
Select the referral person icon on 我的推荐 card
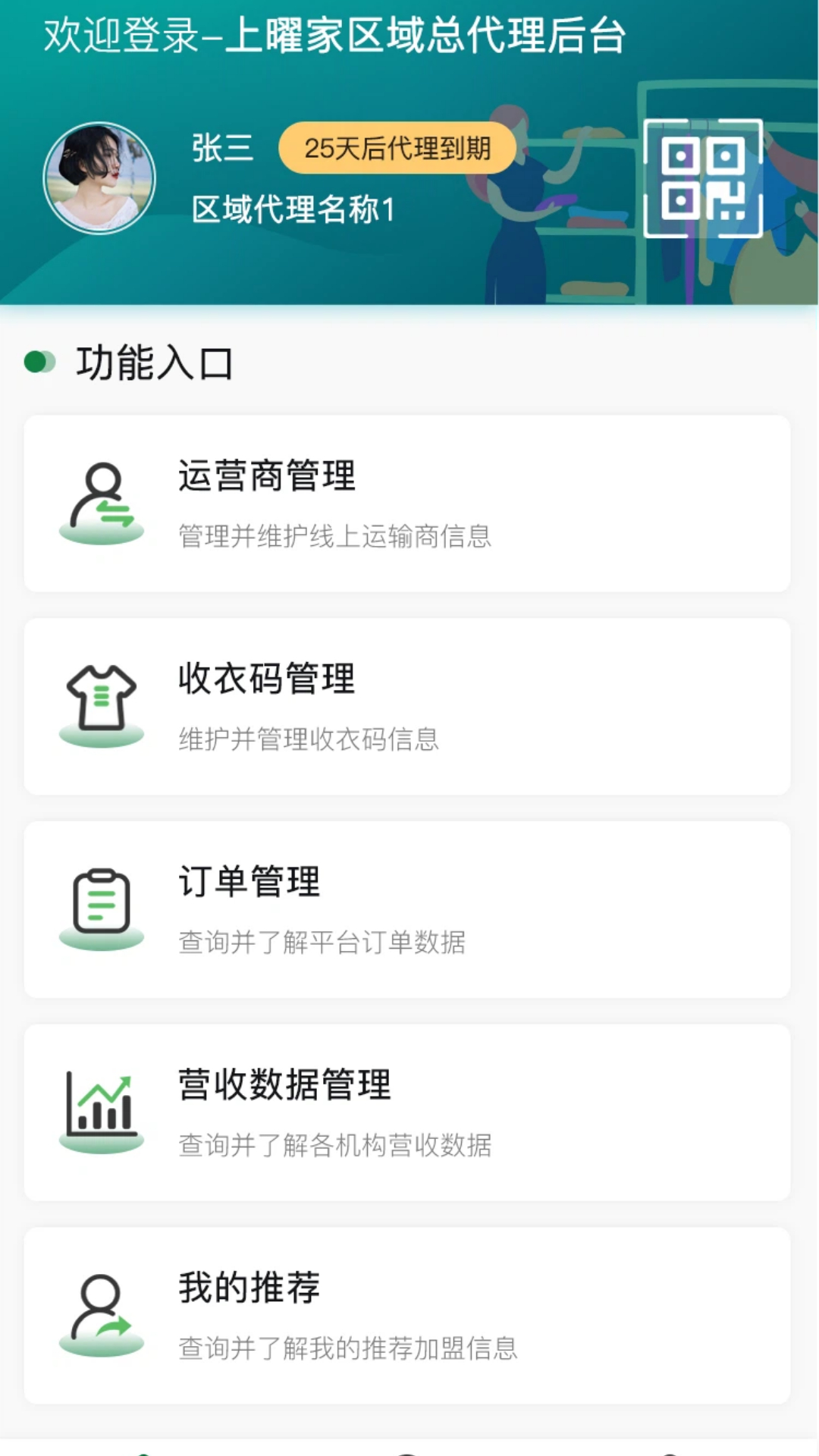pyautogui.click(x=99, y=1308)
